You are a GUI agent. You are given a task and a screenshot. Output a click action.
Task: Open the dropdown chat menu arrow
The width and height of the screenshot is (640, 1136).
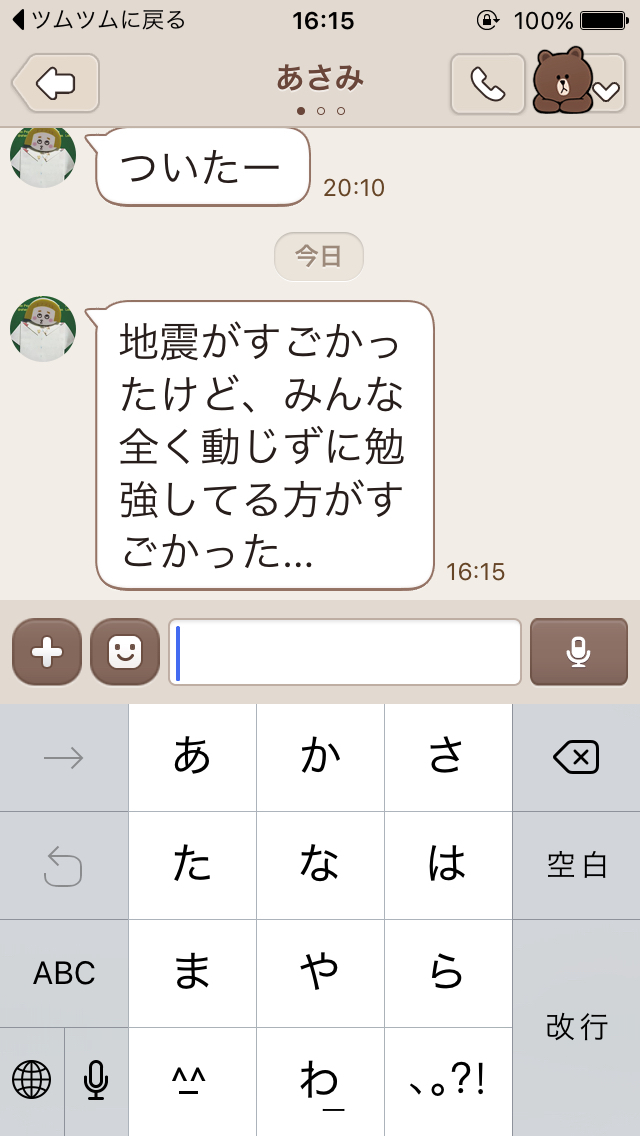pos(607,89)
